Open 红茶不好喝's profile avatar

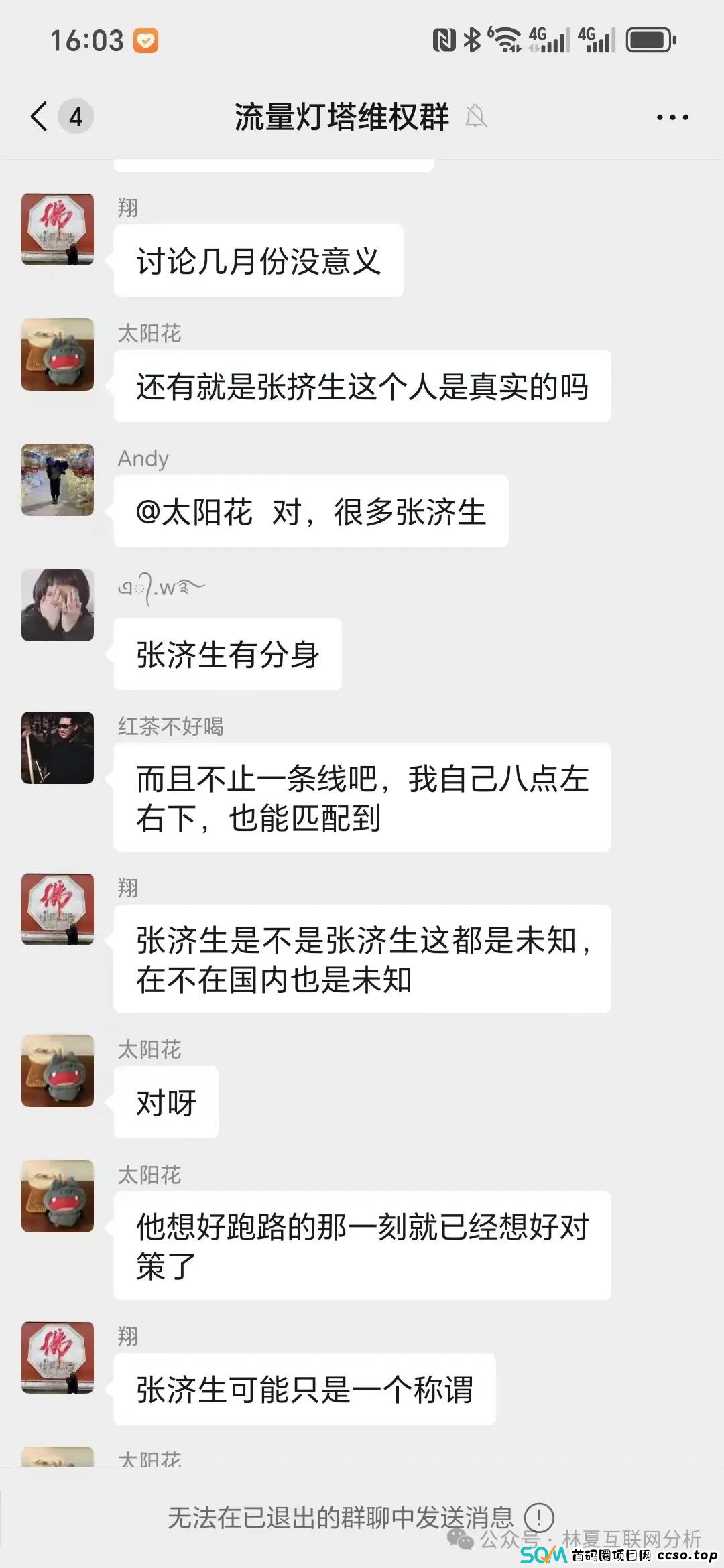click(58, 748)
